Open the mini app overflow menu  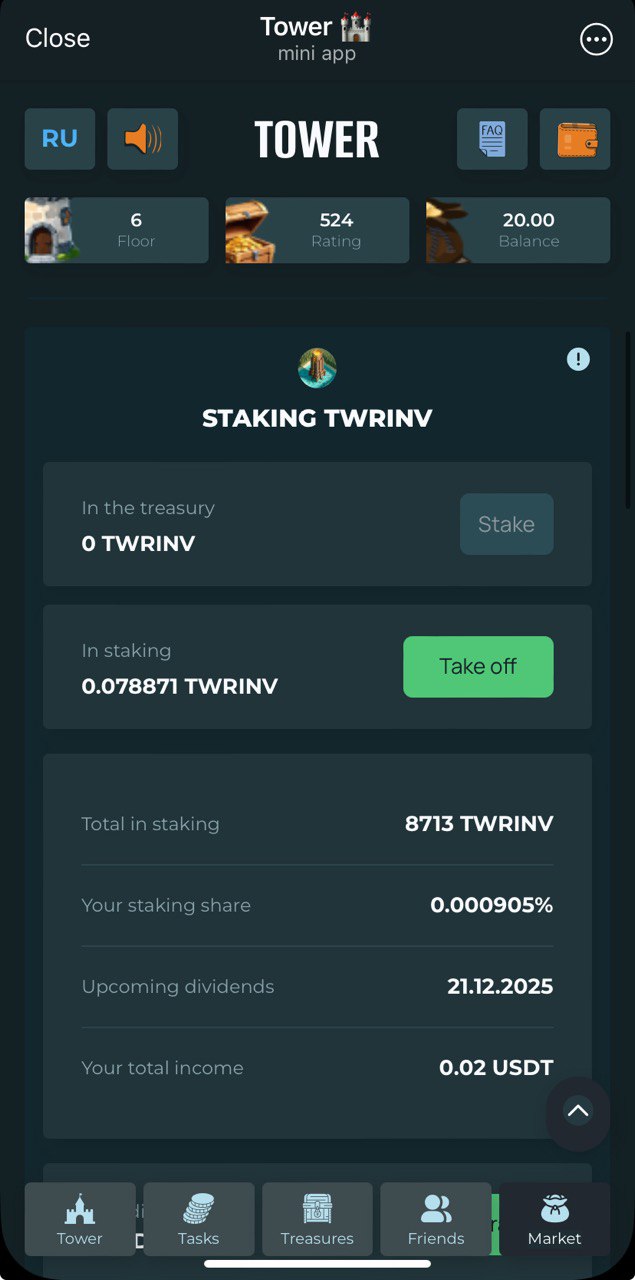(x=596, y=39)
